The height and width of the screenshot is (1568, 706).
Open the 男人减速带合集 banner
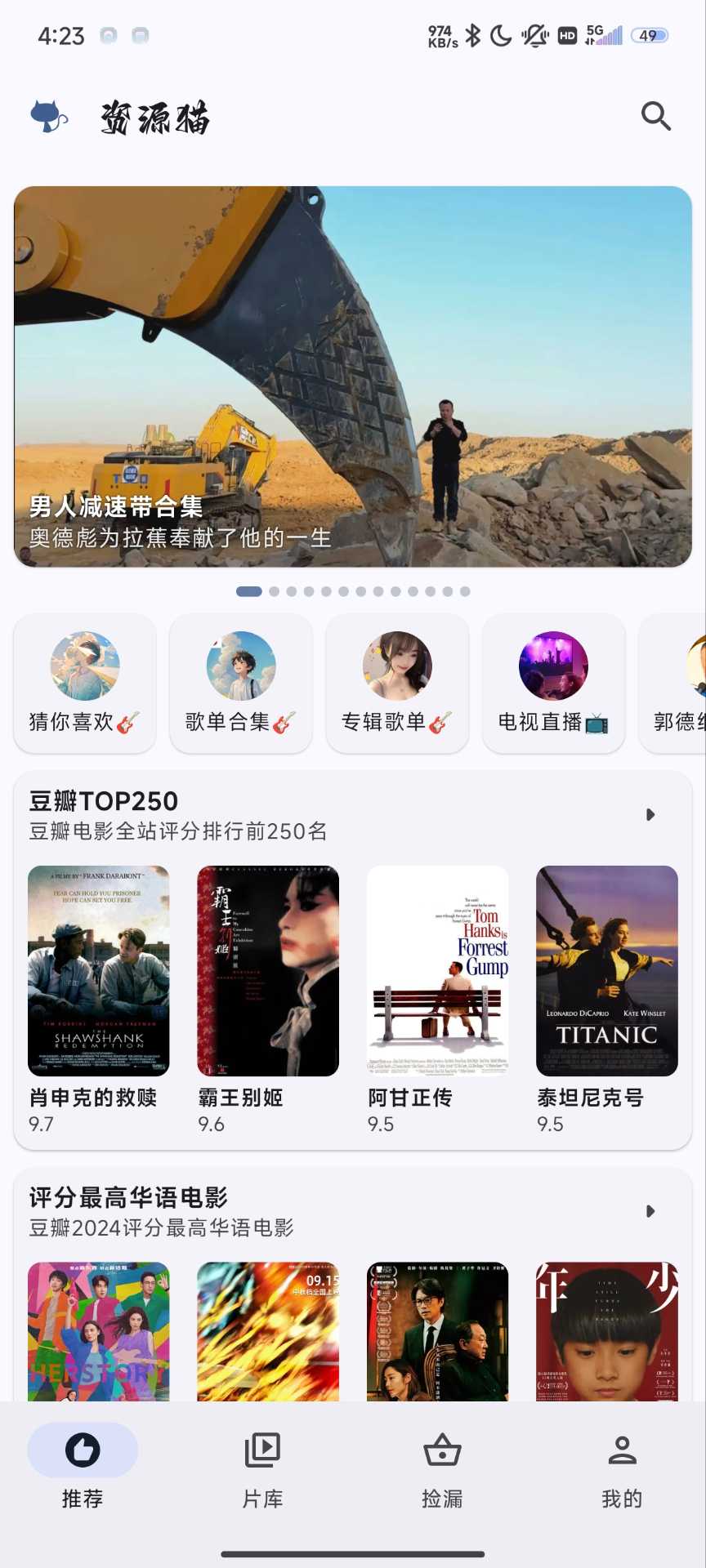[x=353, y=376]
